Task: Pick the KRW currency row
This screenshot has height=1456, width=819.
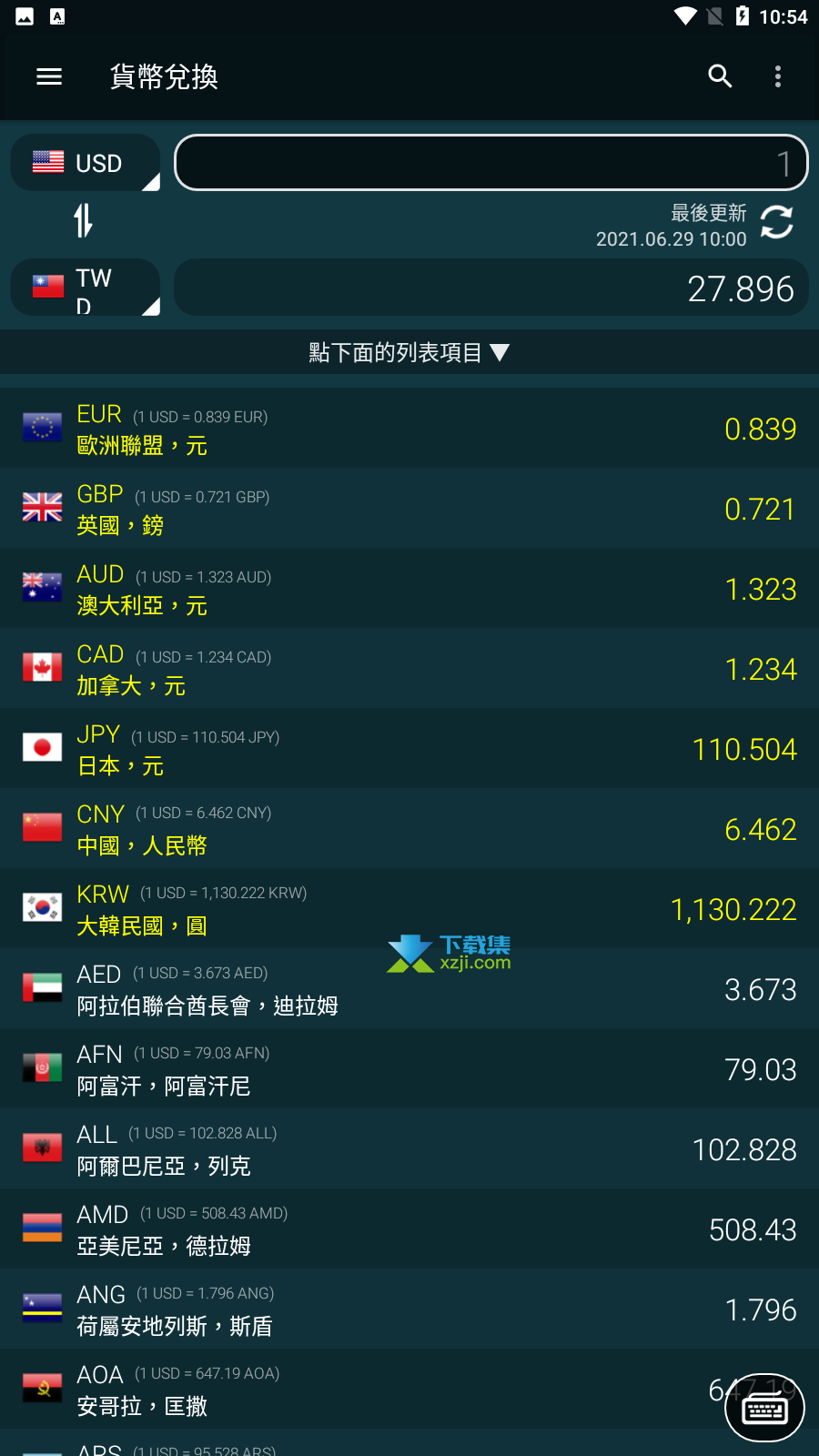Action: click(409, 909)
